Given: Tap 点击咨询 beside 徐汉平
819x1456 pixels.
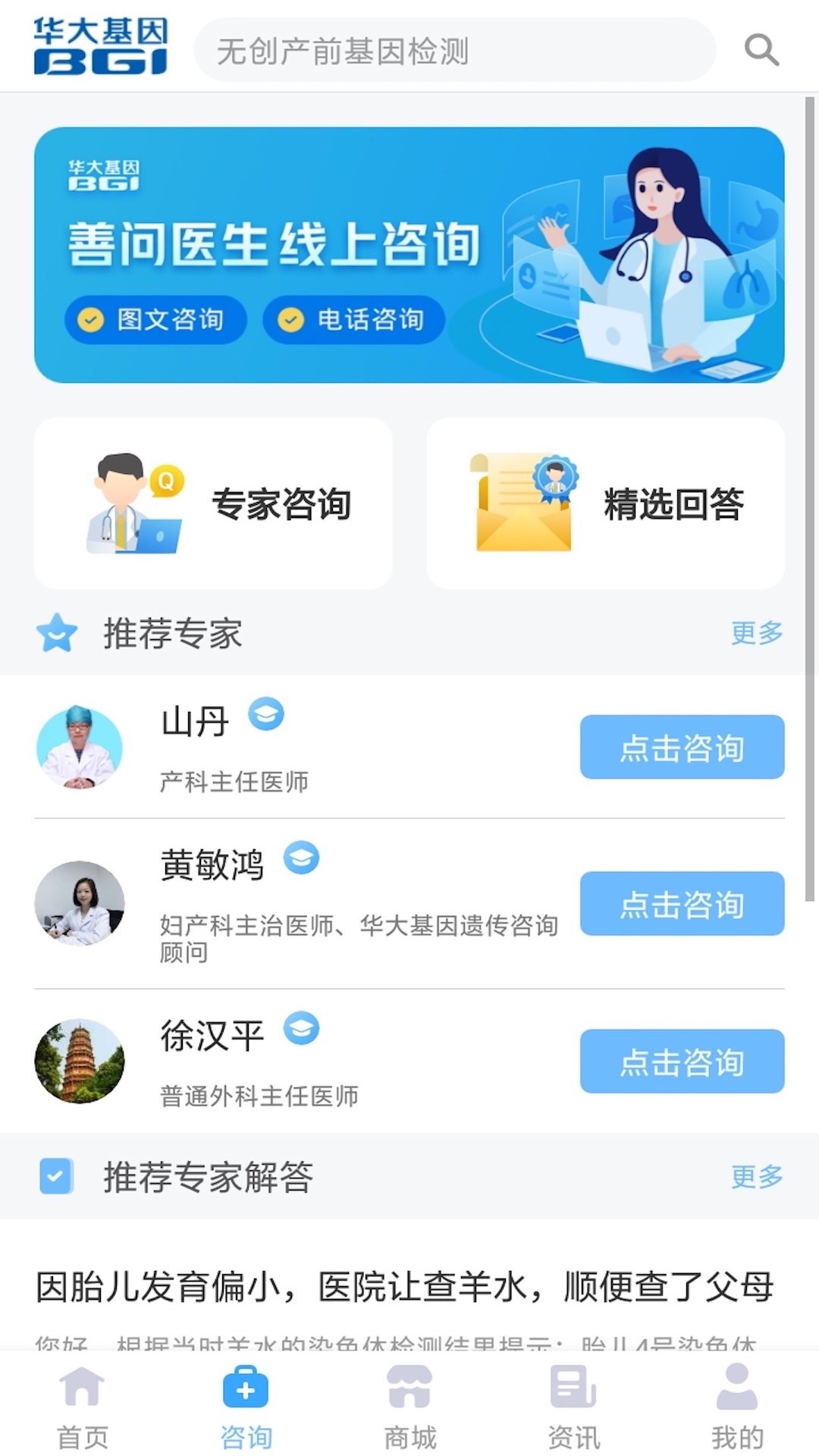Looking at the screenshot, I should (x=681, y=1062).
